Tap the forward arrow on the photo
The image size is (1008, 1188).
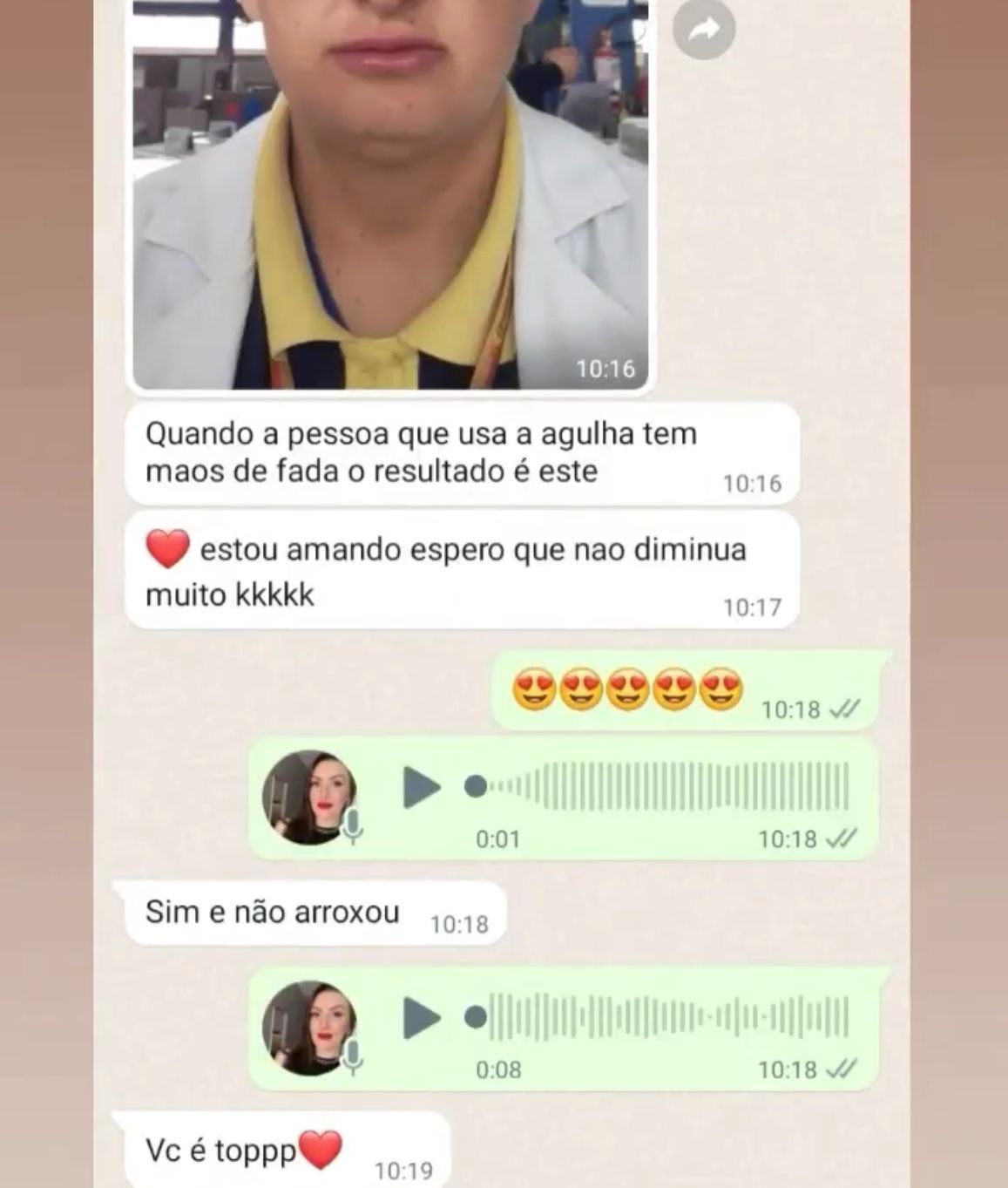pyautogui.click(x=706, y=29)
